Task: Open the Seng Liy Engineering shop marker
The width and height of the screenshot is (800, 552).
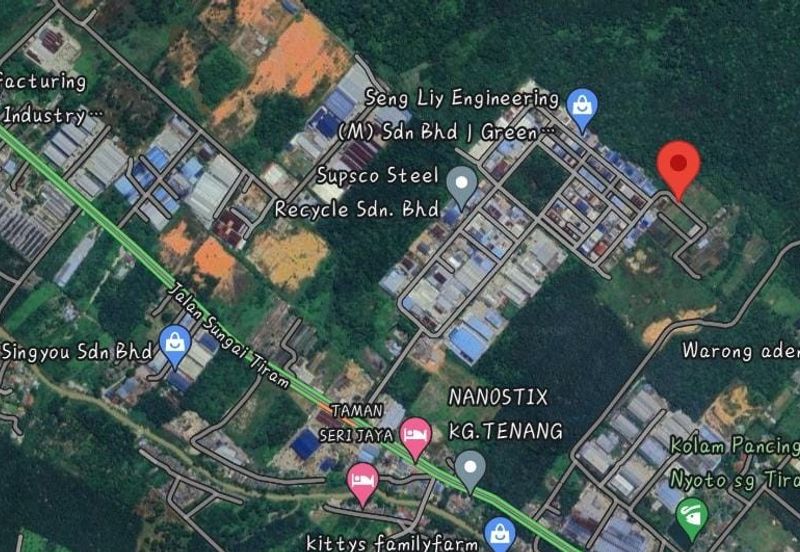Action: [x=581, y=103]
